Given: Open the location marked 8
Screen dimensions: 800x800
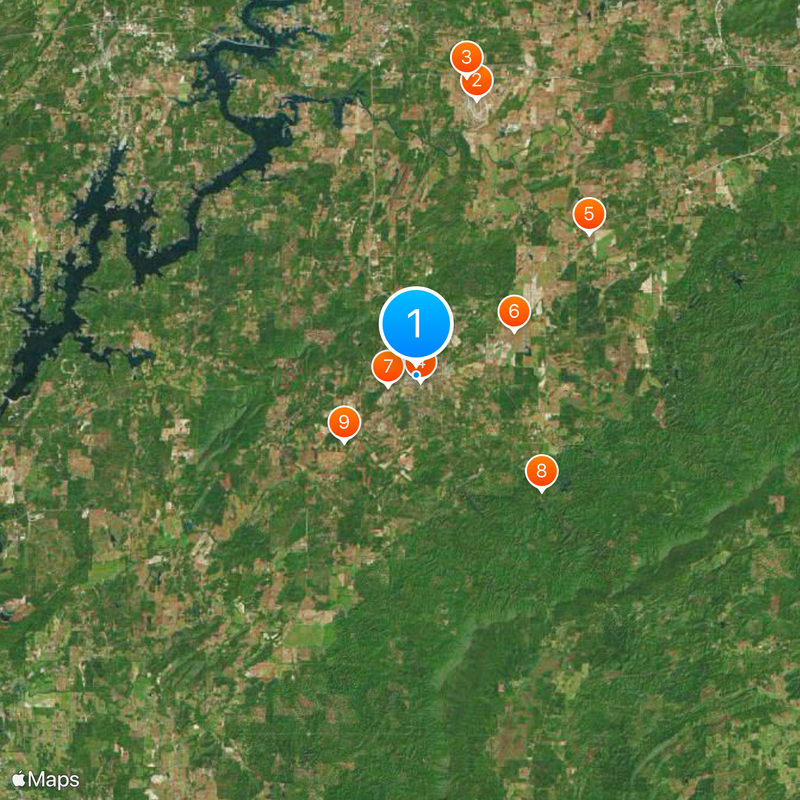Looking at the screenshot, I should [542, 471].
